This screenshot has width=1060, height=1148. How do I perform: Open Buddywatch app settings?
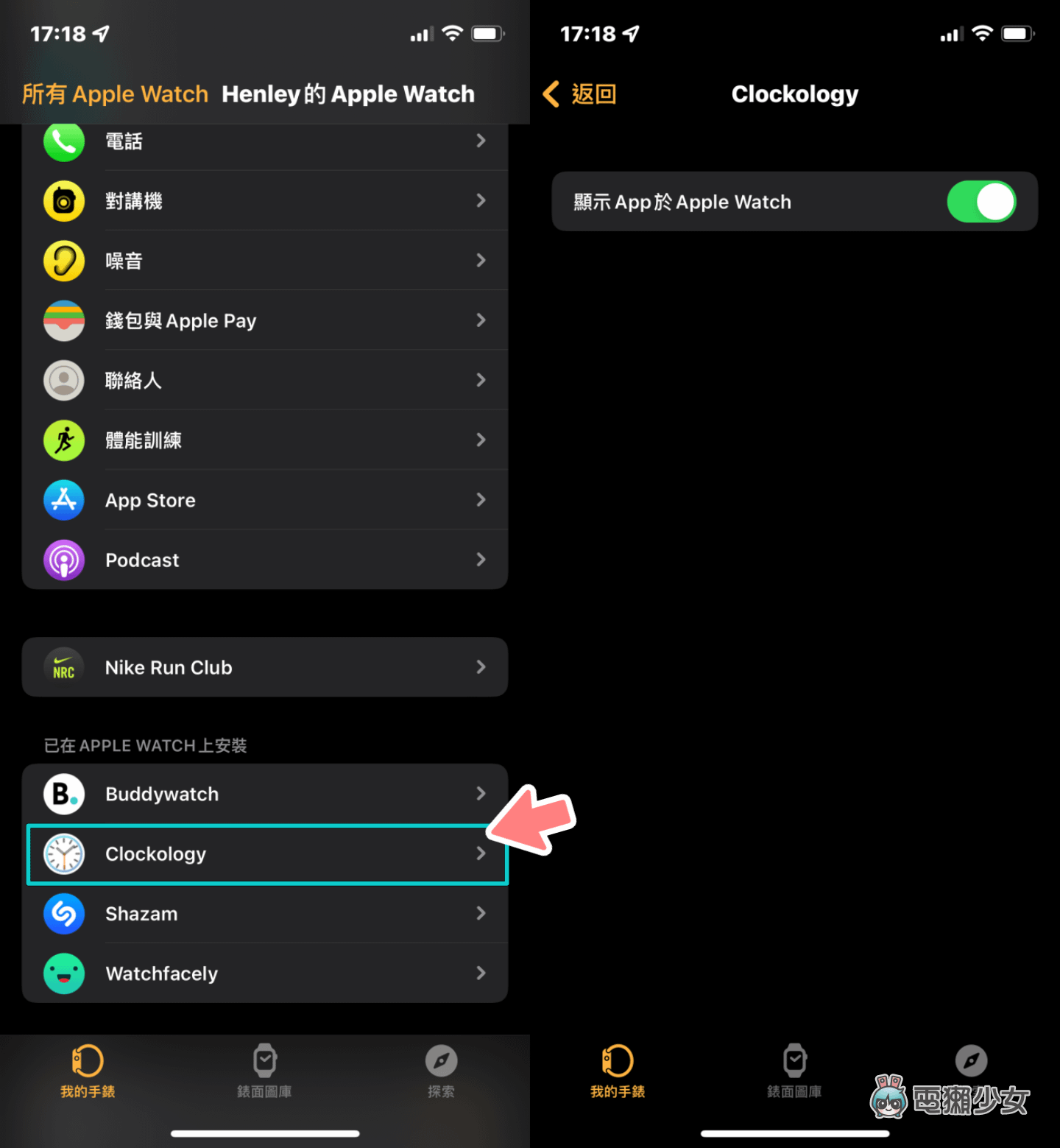tap(265, 794)
